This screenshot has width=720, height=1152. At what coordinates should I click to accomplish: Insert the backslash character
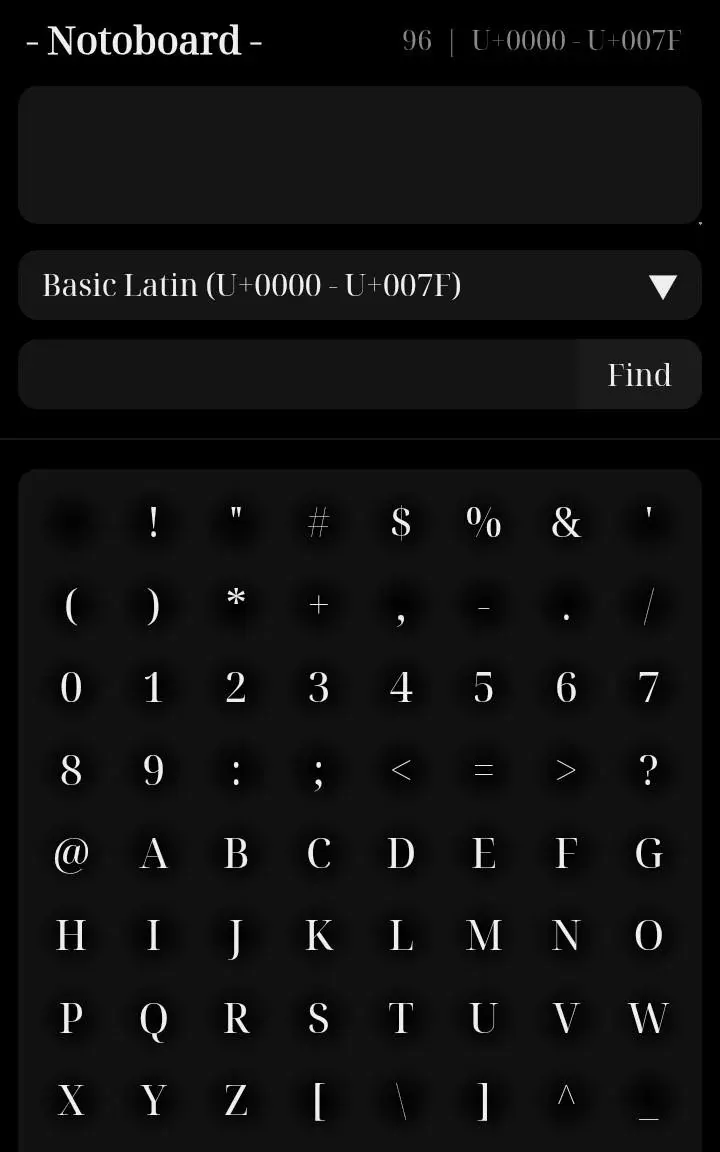400,1101
